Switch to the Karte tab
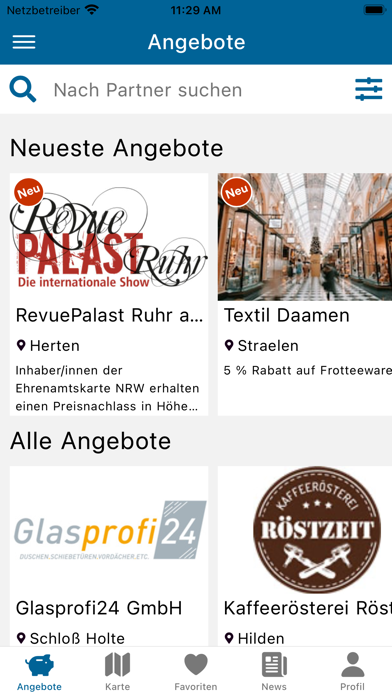 tap(118, 671)
